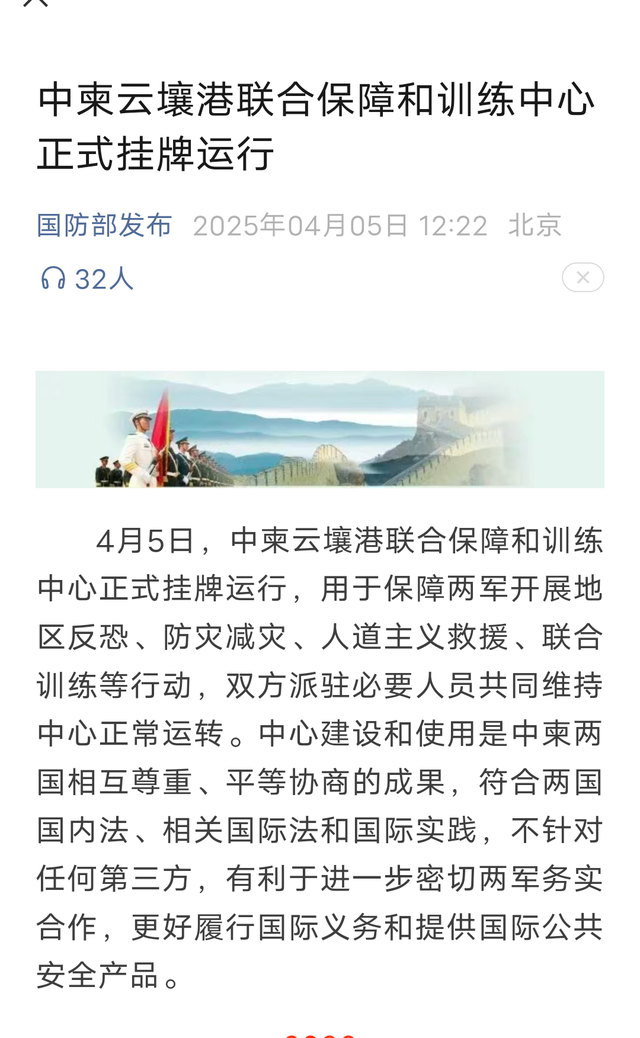The image size is (640, 1038).
Task: Open the 国防部发布 account page
Action: point(105,225)
